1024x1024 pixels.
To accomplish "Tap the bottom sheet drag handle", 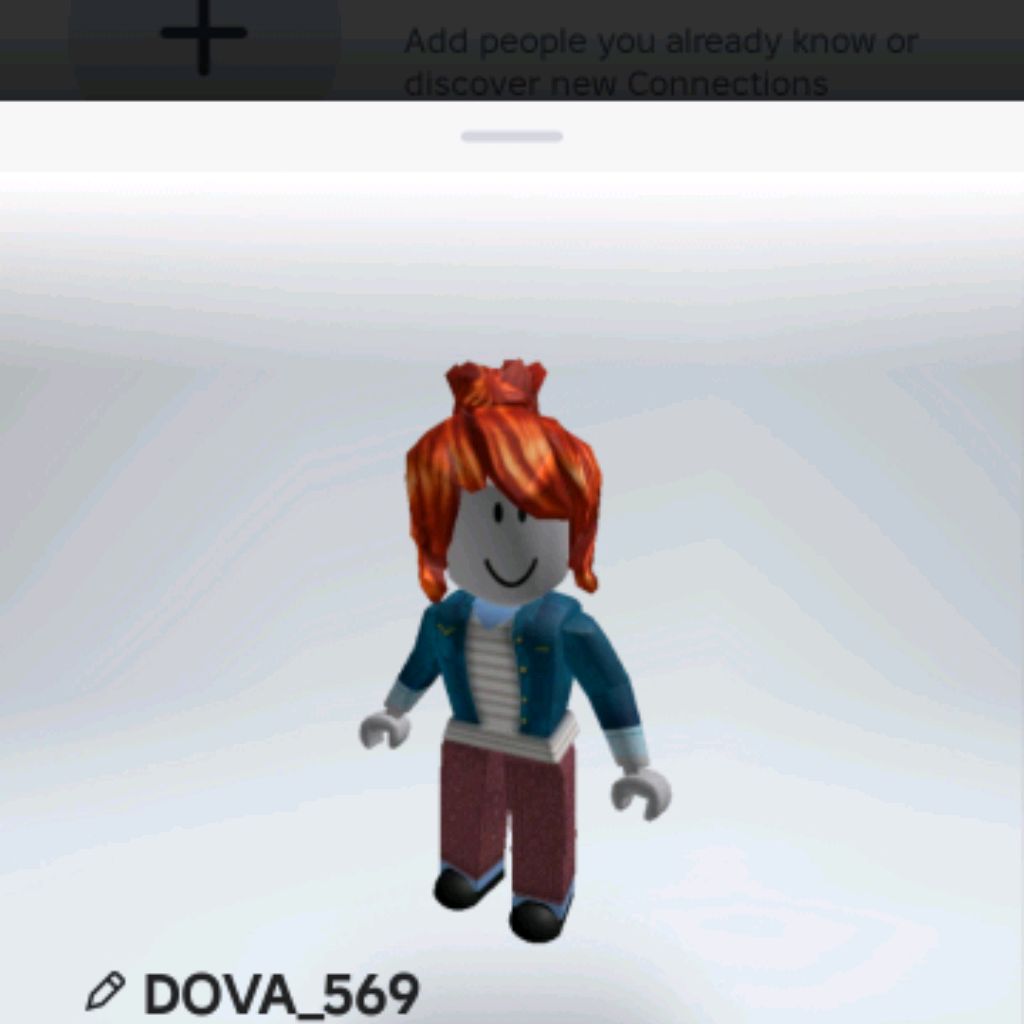I will 512,137.
